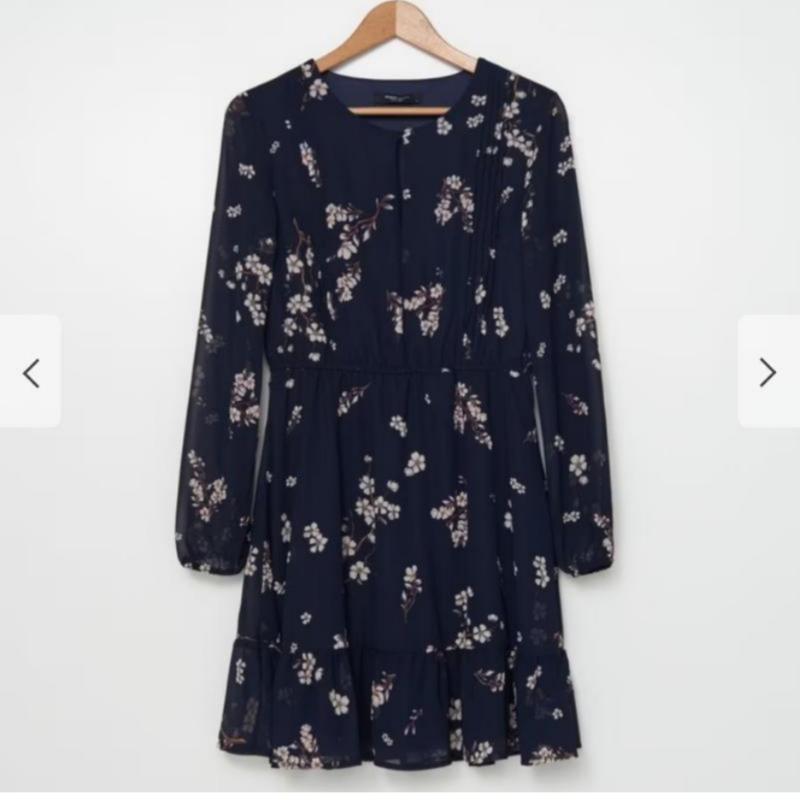Show the next product photo

(x=767, y=373)
